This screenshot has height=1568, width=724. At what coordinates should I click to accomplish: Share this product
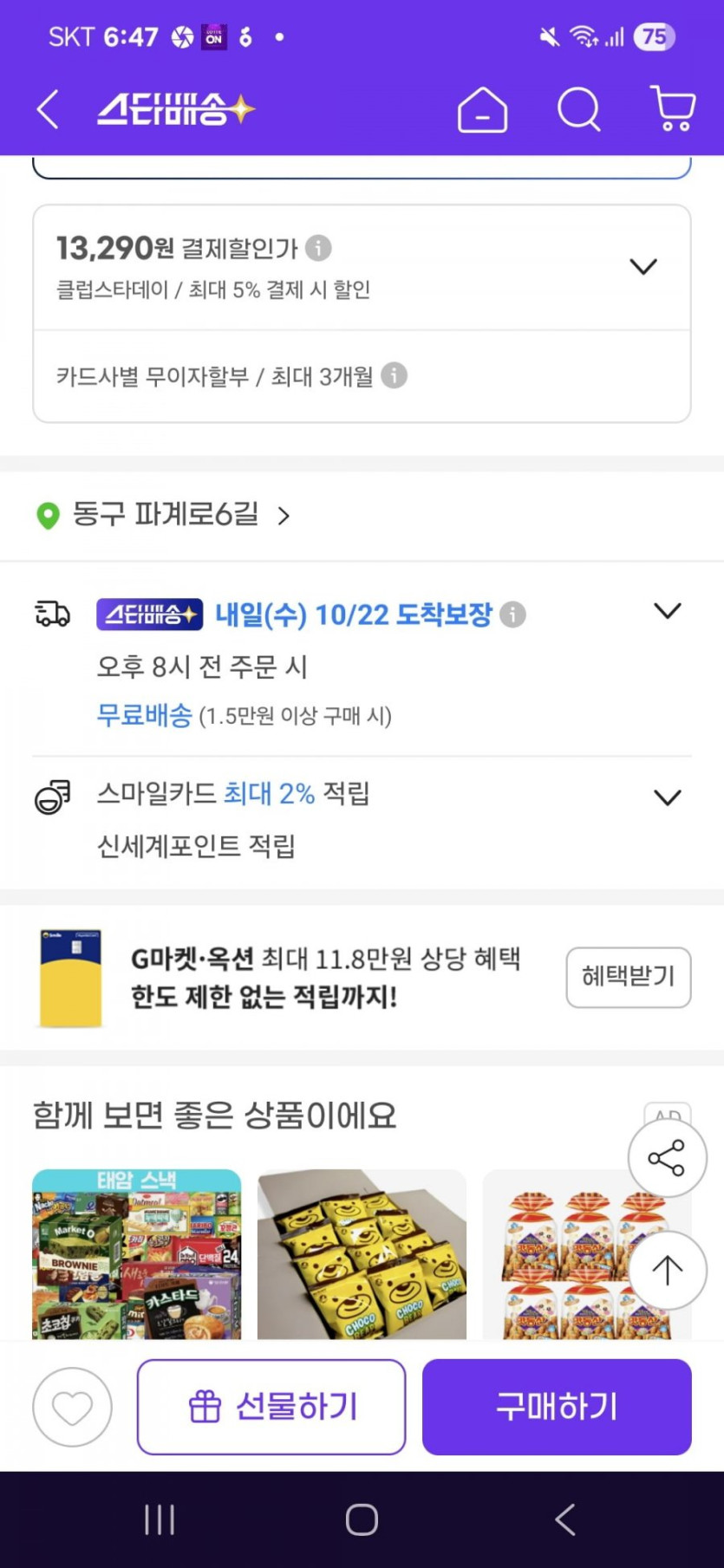667,1158
